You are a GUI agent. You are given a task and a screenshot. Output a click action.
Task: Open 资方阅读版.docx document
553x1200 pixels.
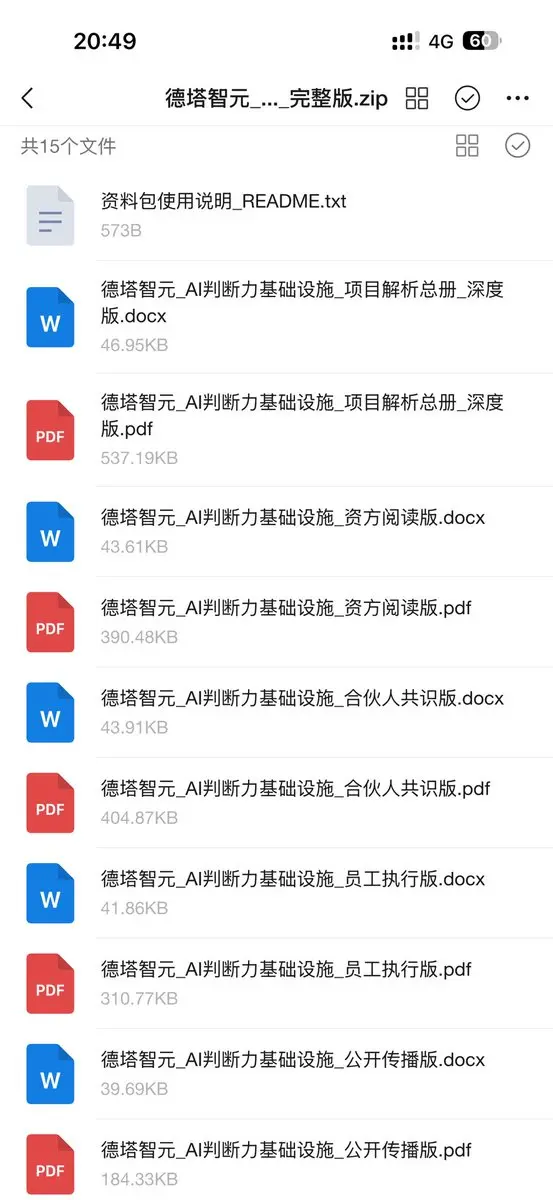coord(276,532)
